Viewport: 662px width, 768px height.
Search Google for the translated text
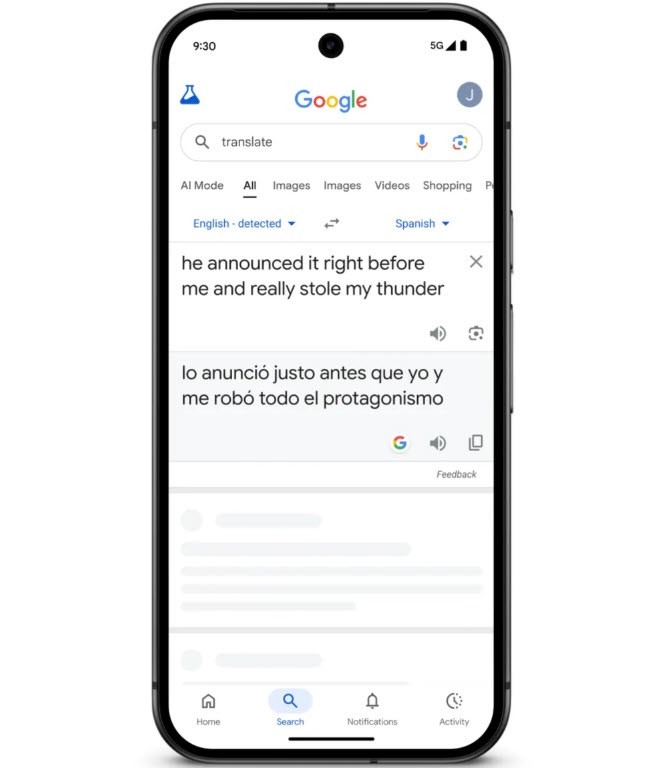click(x=400, y=443)
